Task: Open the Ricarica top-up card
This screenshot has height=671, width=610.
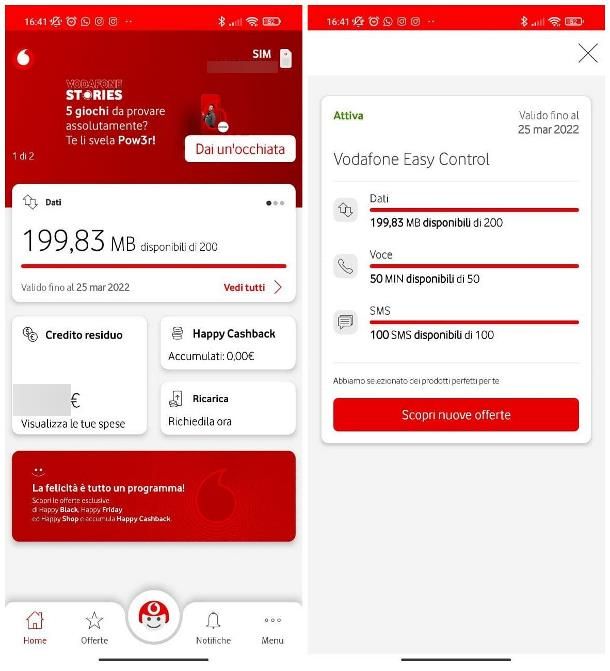Action: (x=228, y=409)
